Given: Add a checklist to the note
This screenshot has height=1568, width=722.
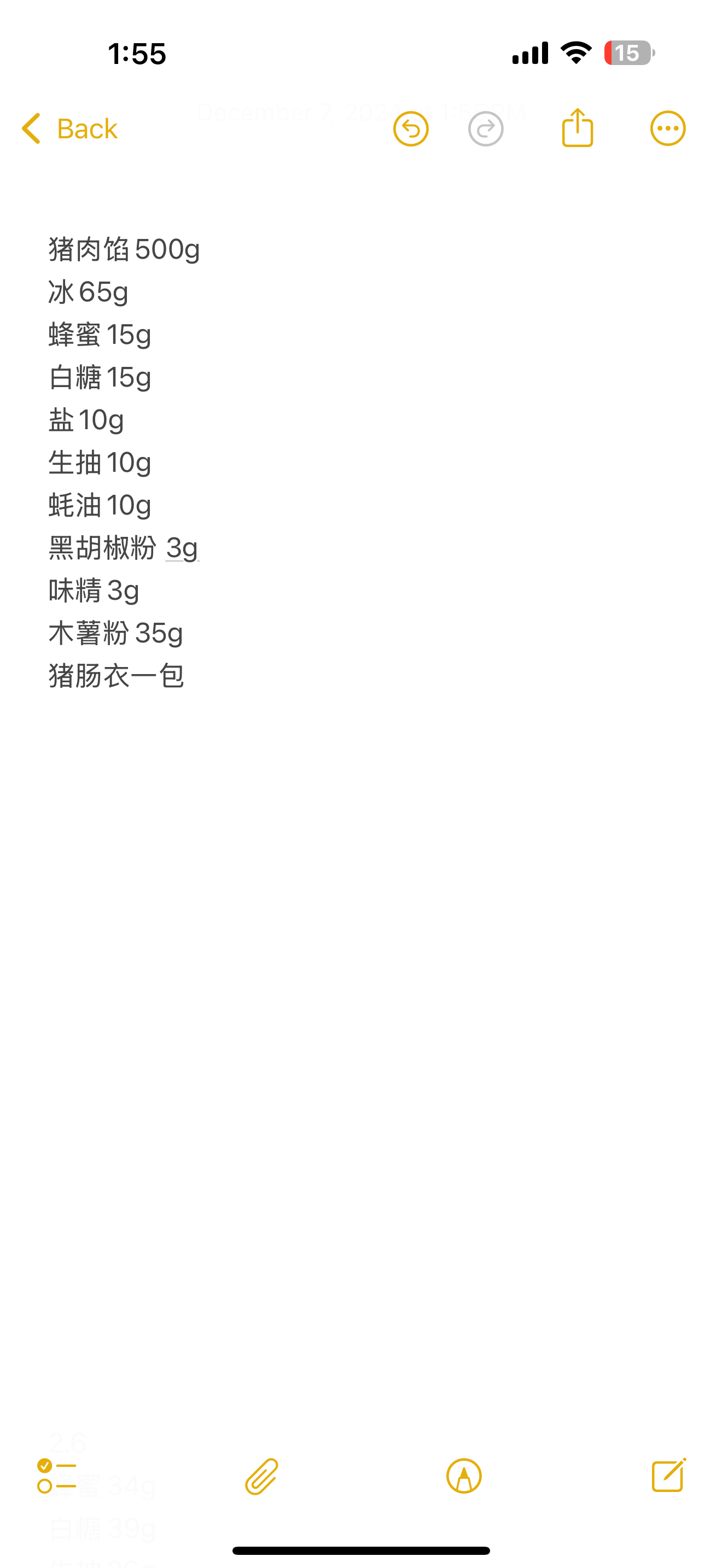Looking at the screenshot, I should (56, 1476).
